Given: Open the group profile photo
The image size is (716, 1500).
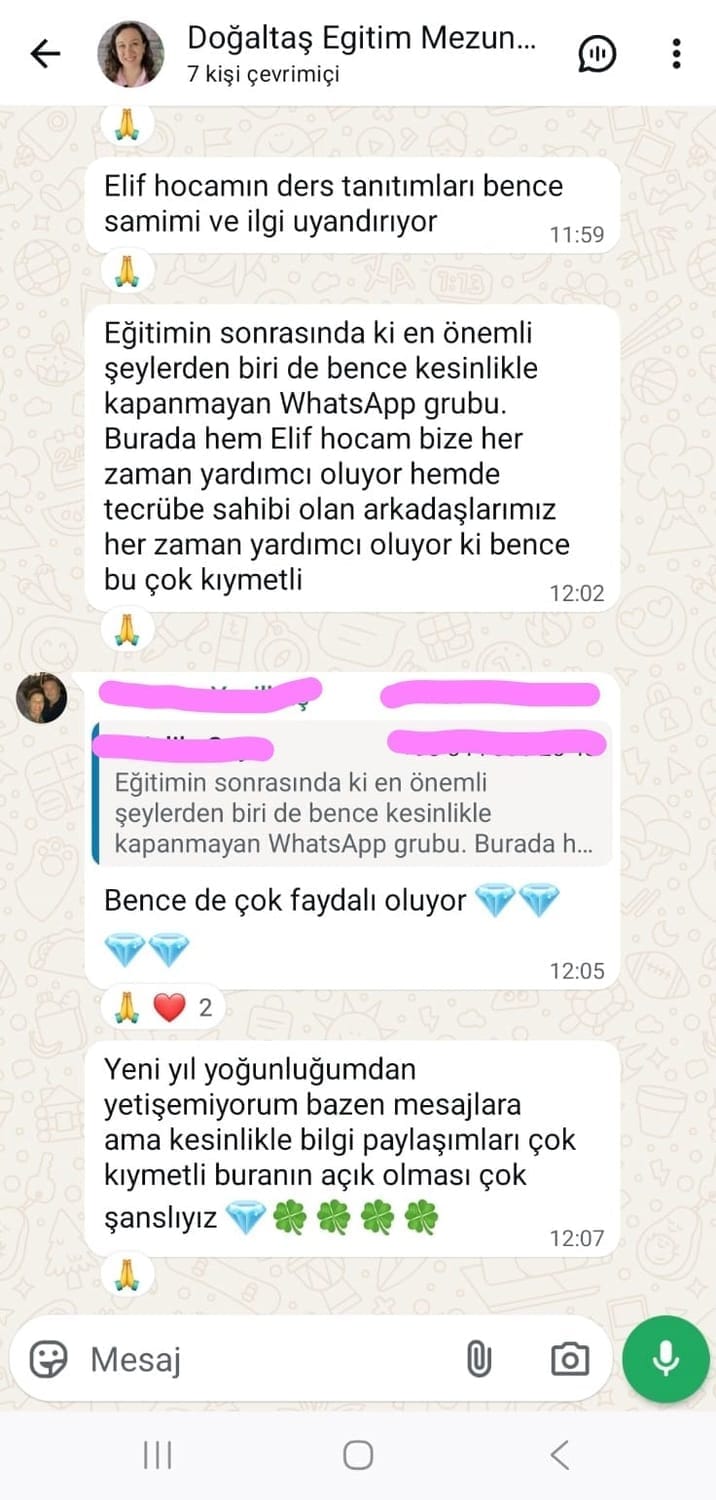Looking at the screenshot, I should coord(131,54).
